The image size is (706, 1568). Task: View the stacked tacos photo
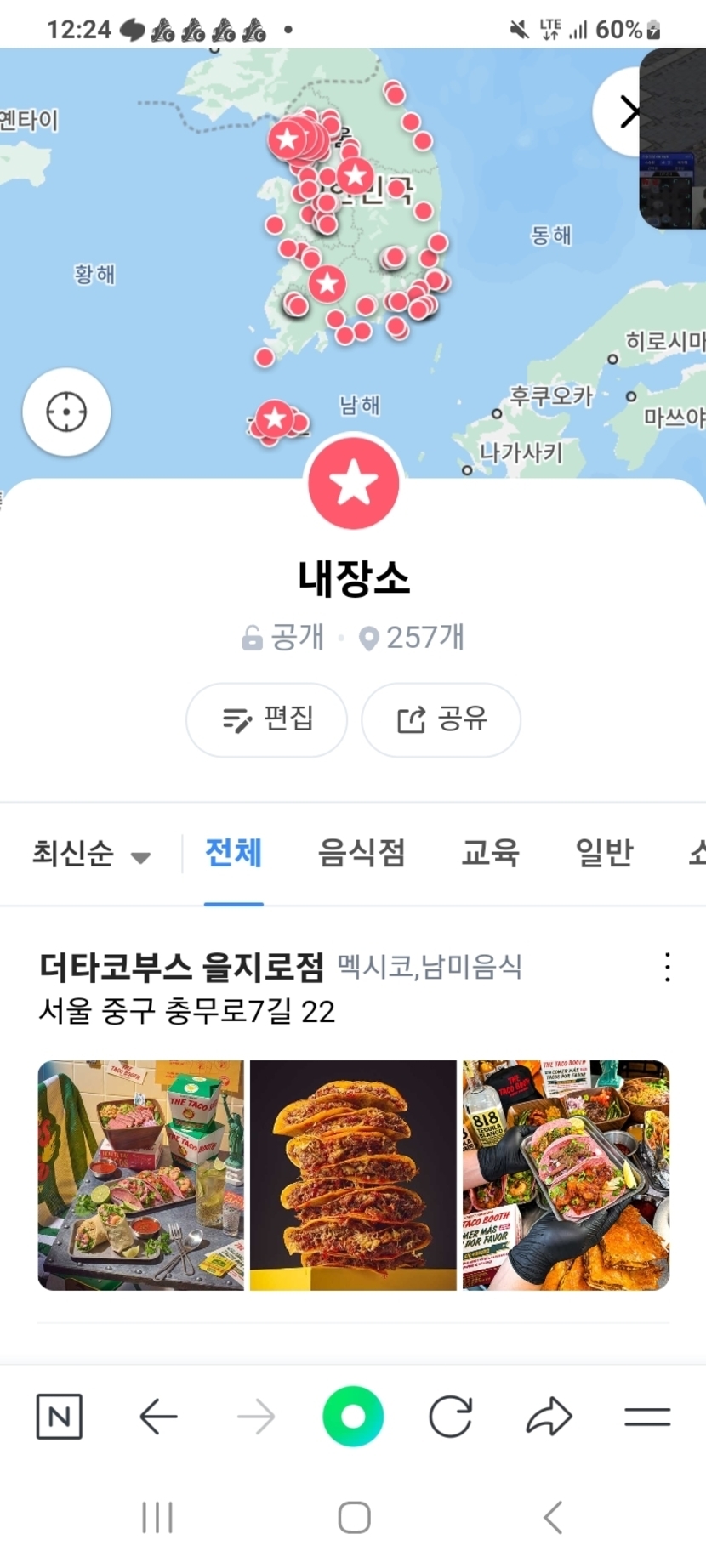pyautogui.click(x=353, y=1174)
